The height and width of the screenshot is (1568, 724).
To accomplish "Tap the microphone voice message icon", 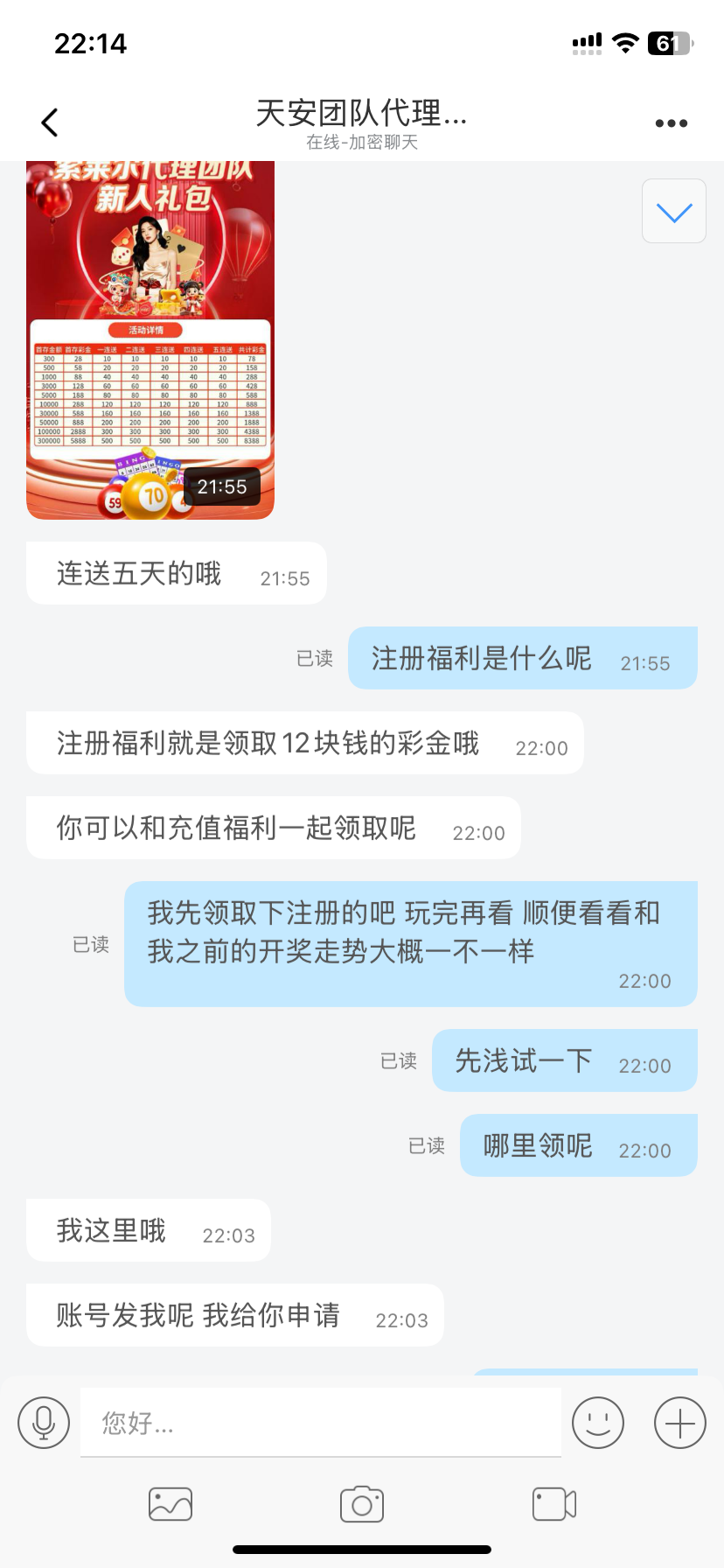I will [x=44, y=1423].
